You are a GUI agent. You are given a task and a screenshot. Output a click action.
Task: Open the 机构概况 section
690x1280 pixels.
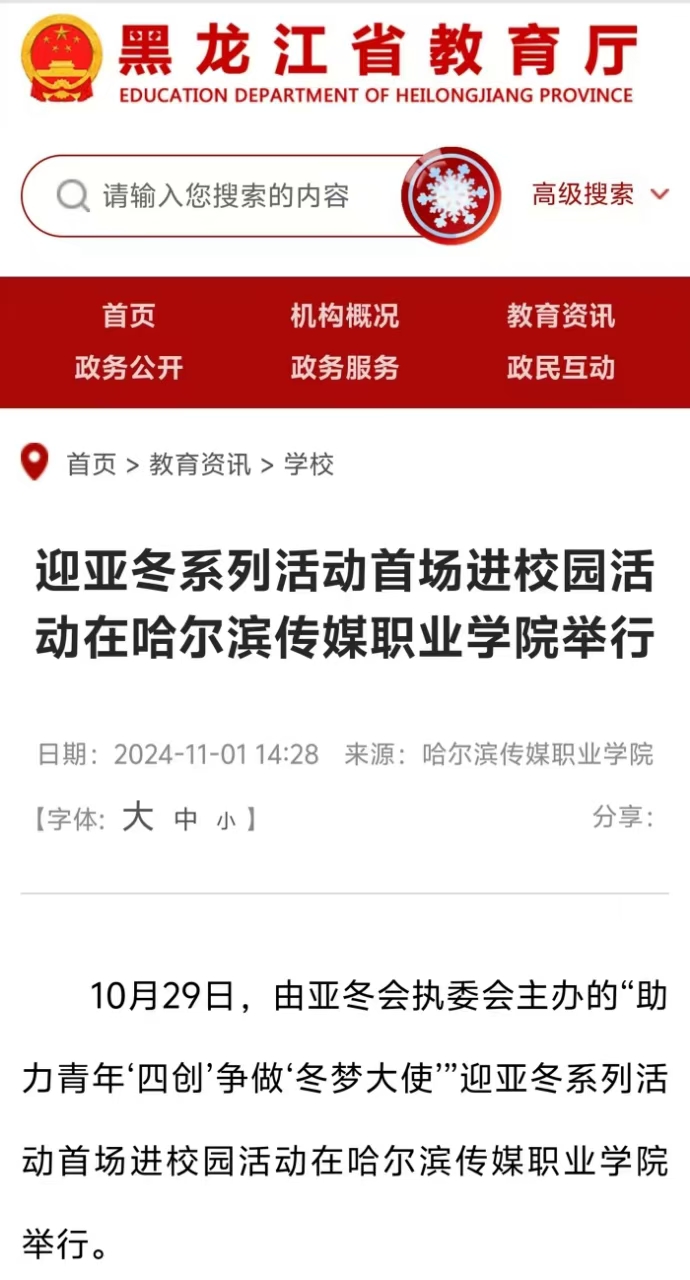tap(344, 317)
